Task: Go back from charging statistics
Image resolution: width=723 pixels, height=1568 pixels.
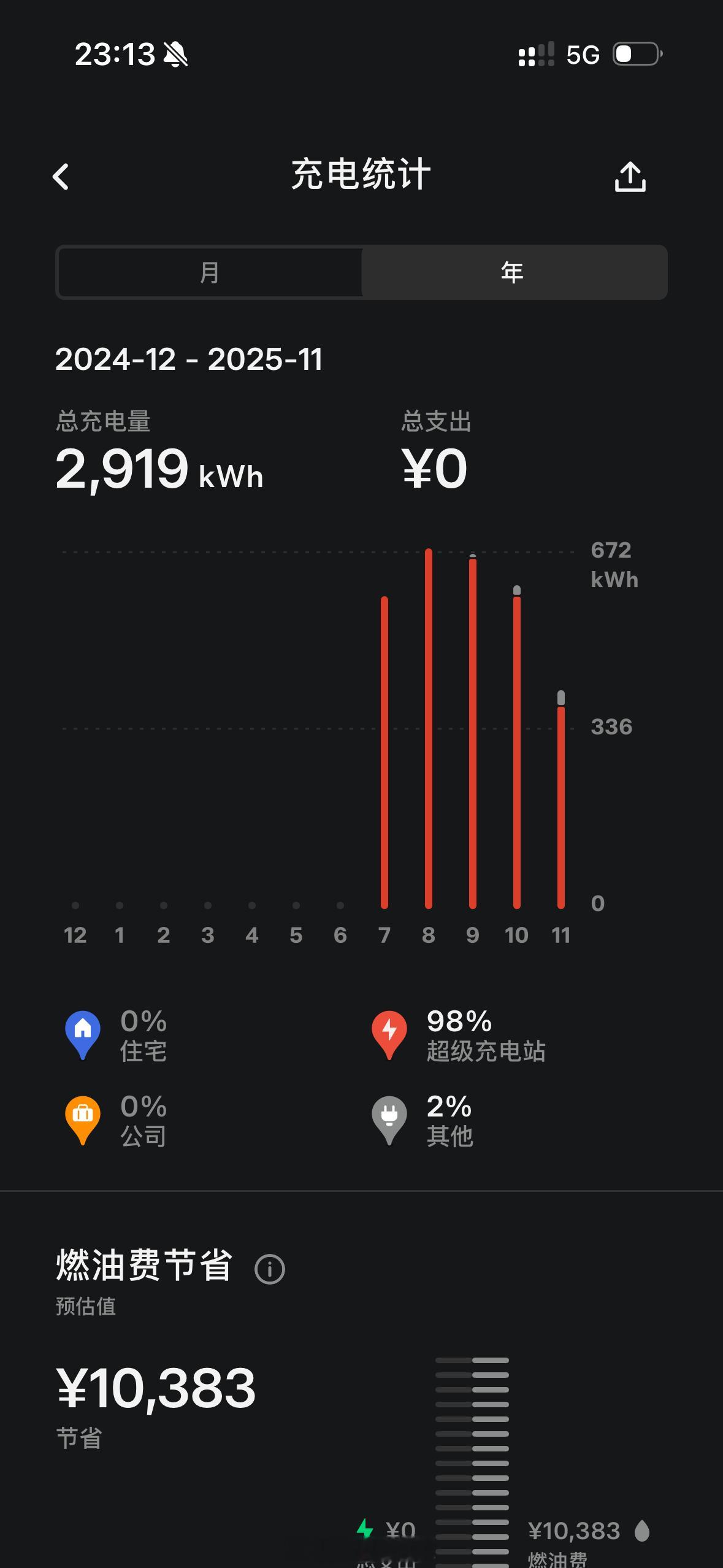Action: point(61,177)
